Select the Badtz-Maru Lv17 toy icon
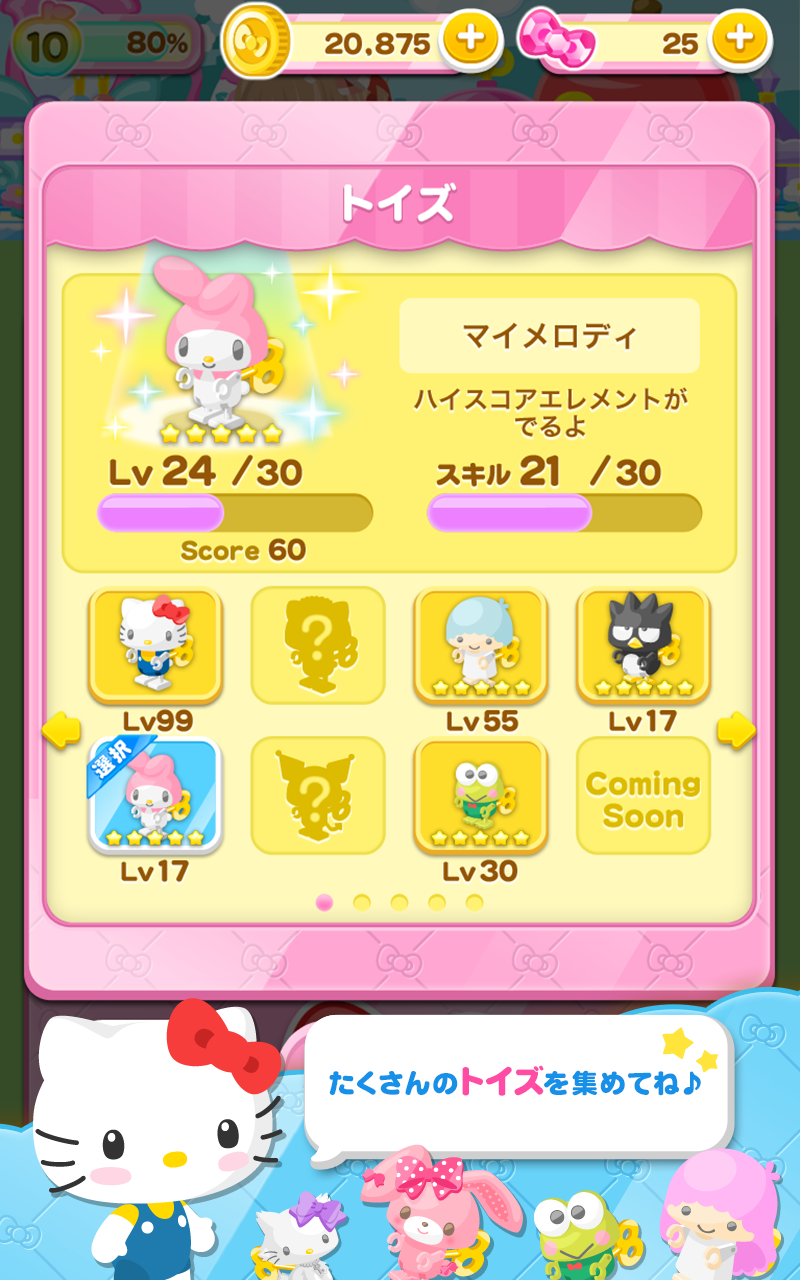This screenshot has width=800, height=1280. (x=642, y=645)
